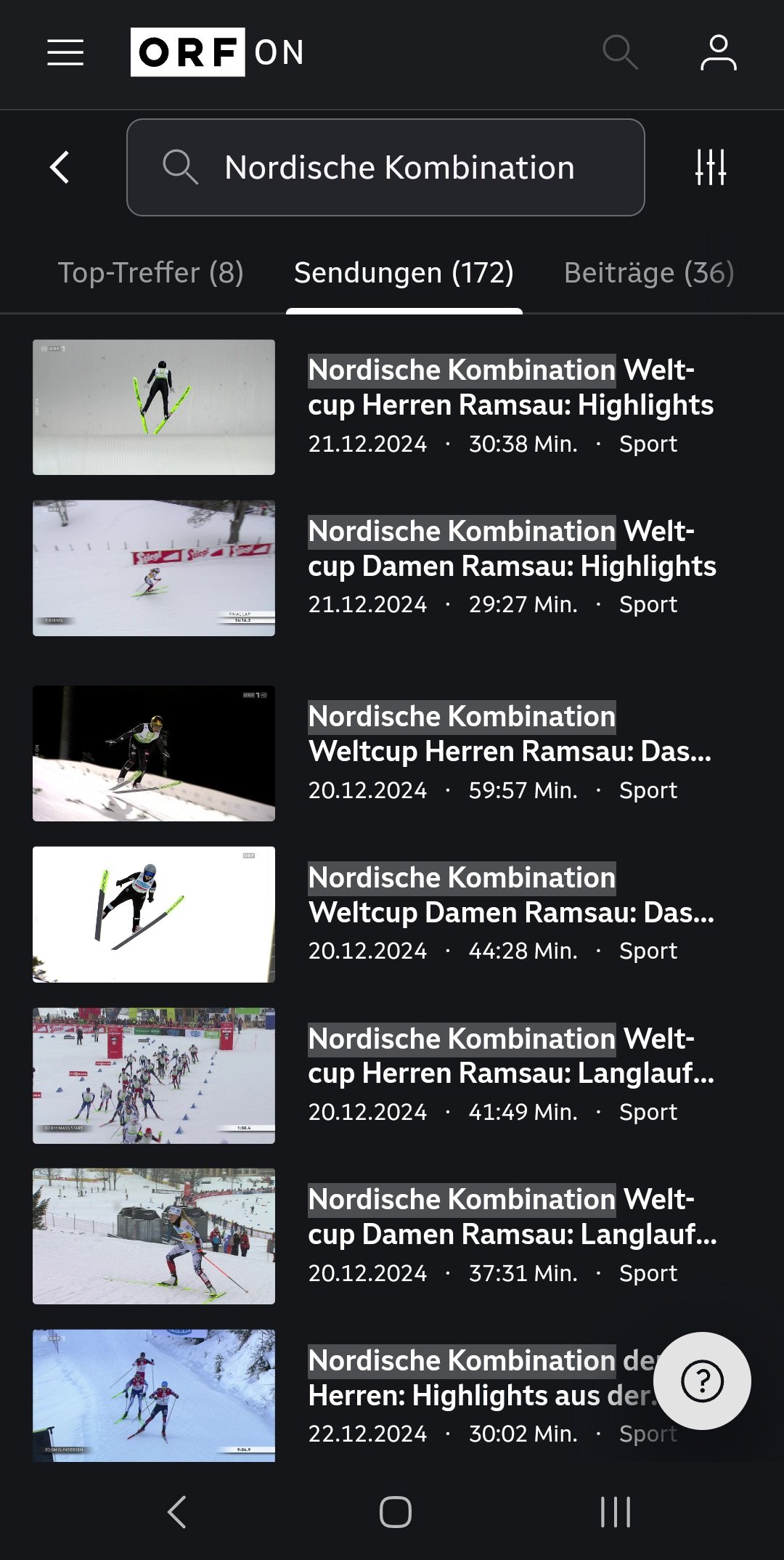The height and width of the screenshot is (1560, 784).
Task: Open Weltcup Damen Ramsau: Langlauf, 37:31 Min.
Action: 392,1236
